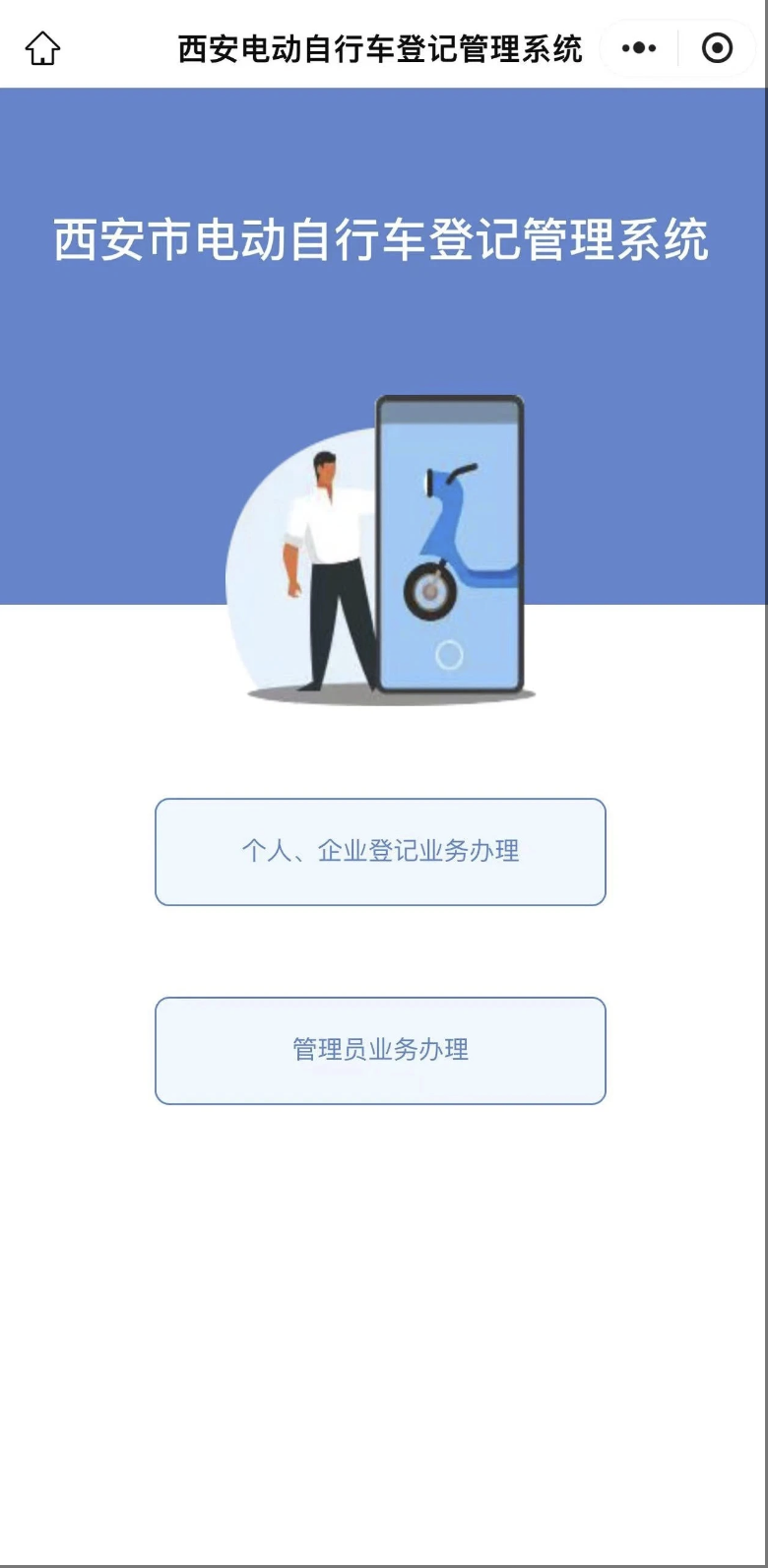Select 管理员业务办理

coord(380,1051)
